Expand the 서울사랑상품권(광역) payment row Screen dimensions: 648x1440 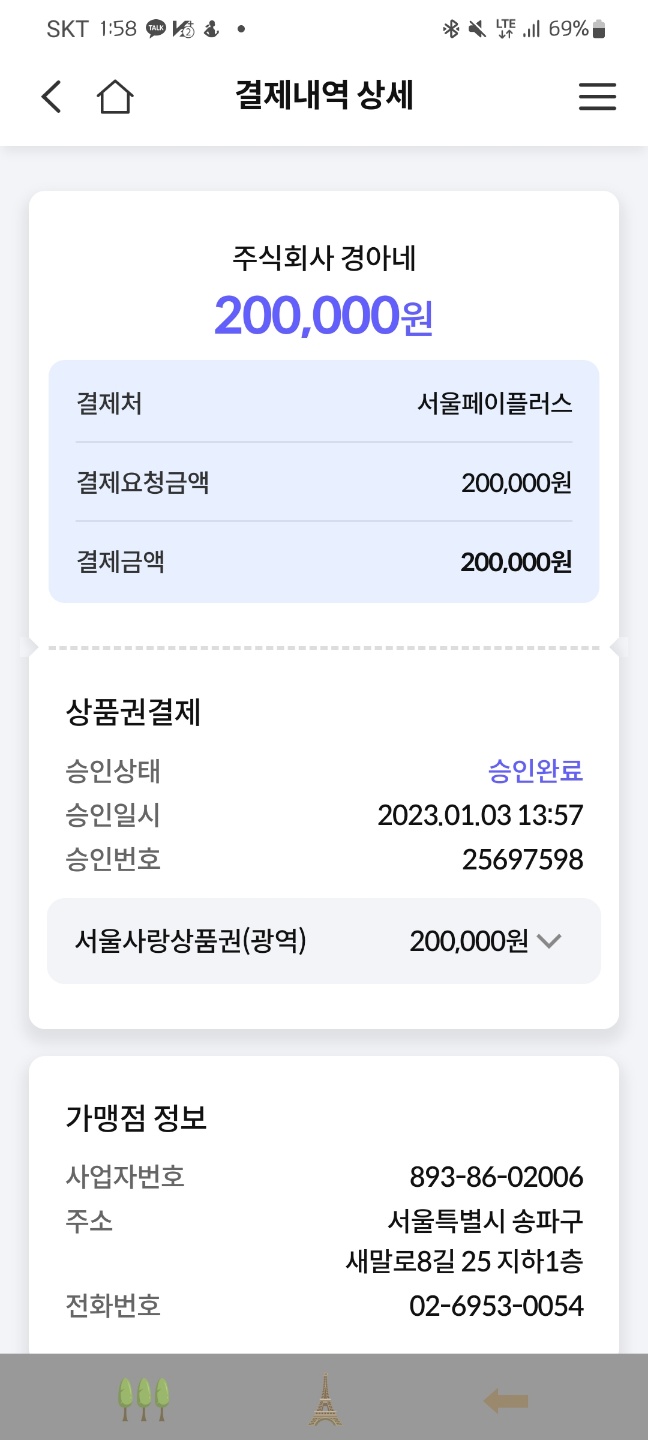coord(549,941)
